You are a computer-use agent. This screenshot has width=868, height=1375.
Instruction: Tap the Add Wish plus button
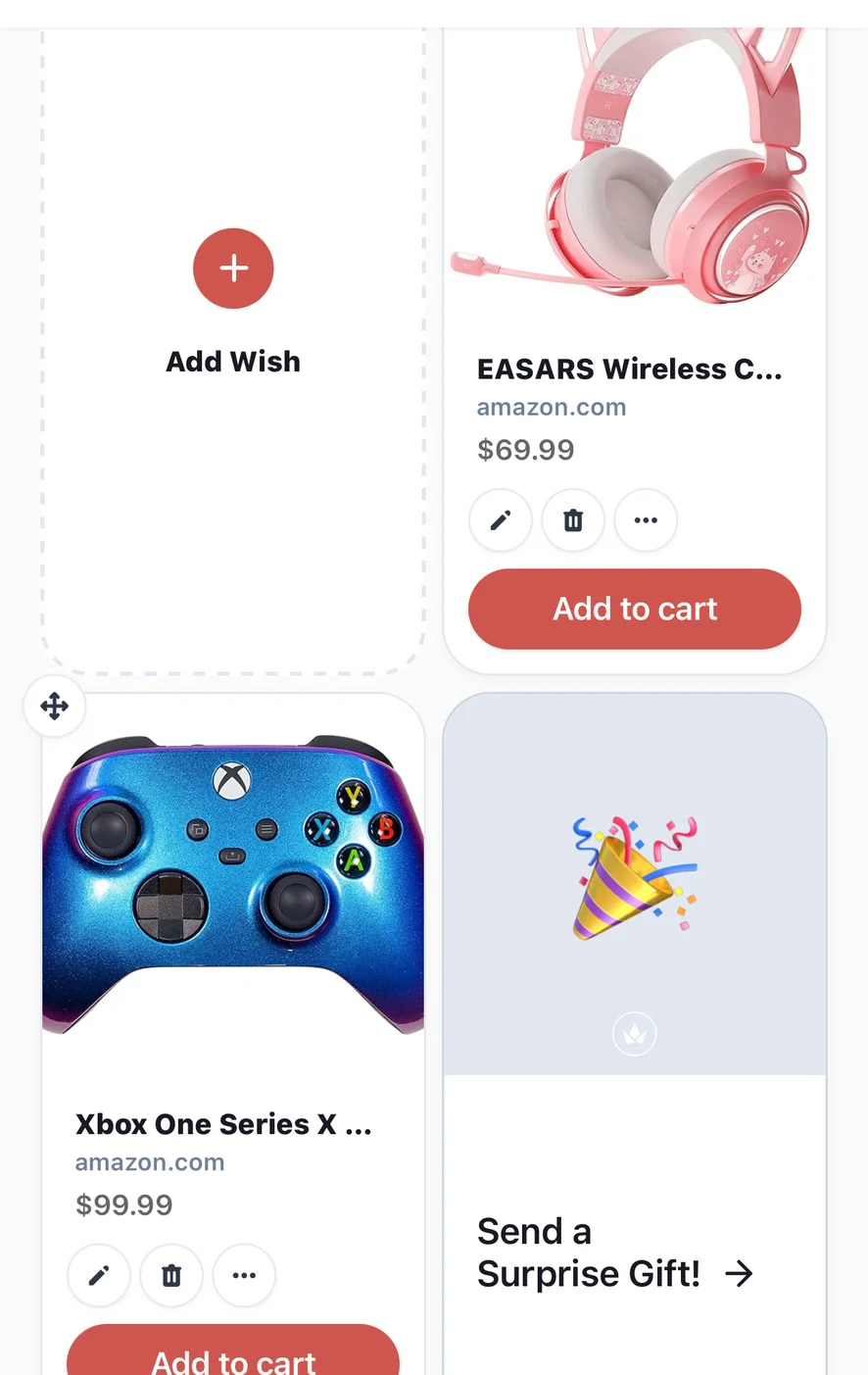(x=233, y=269)
